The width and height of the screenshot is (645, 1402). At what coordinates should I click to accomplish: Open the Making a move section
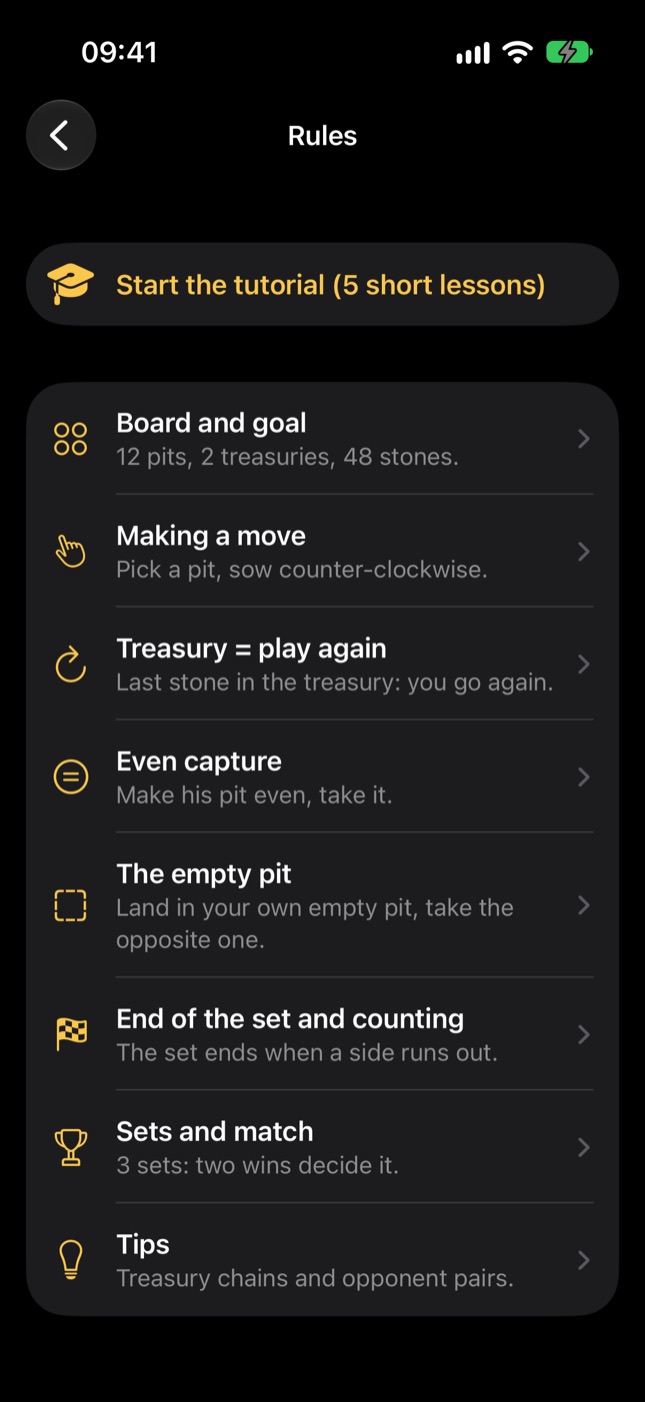coord(322,551)
